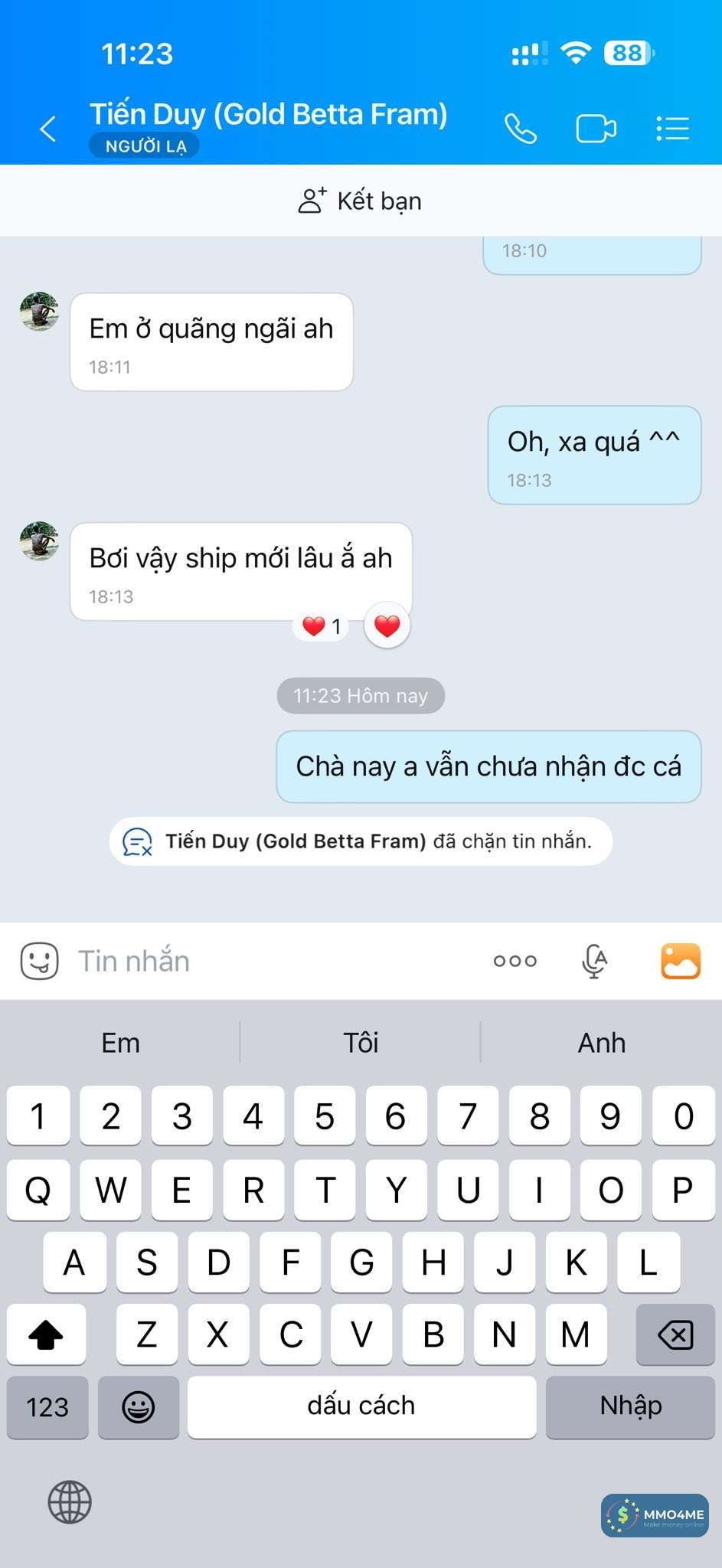Viewport: 722px width, 1568px height.
Task: Record a voice message
Action: coord(594,961)
